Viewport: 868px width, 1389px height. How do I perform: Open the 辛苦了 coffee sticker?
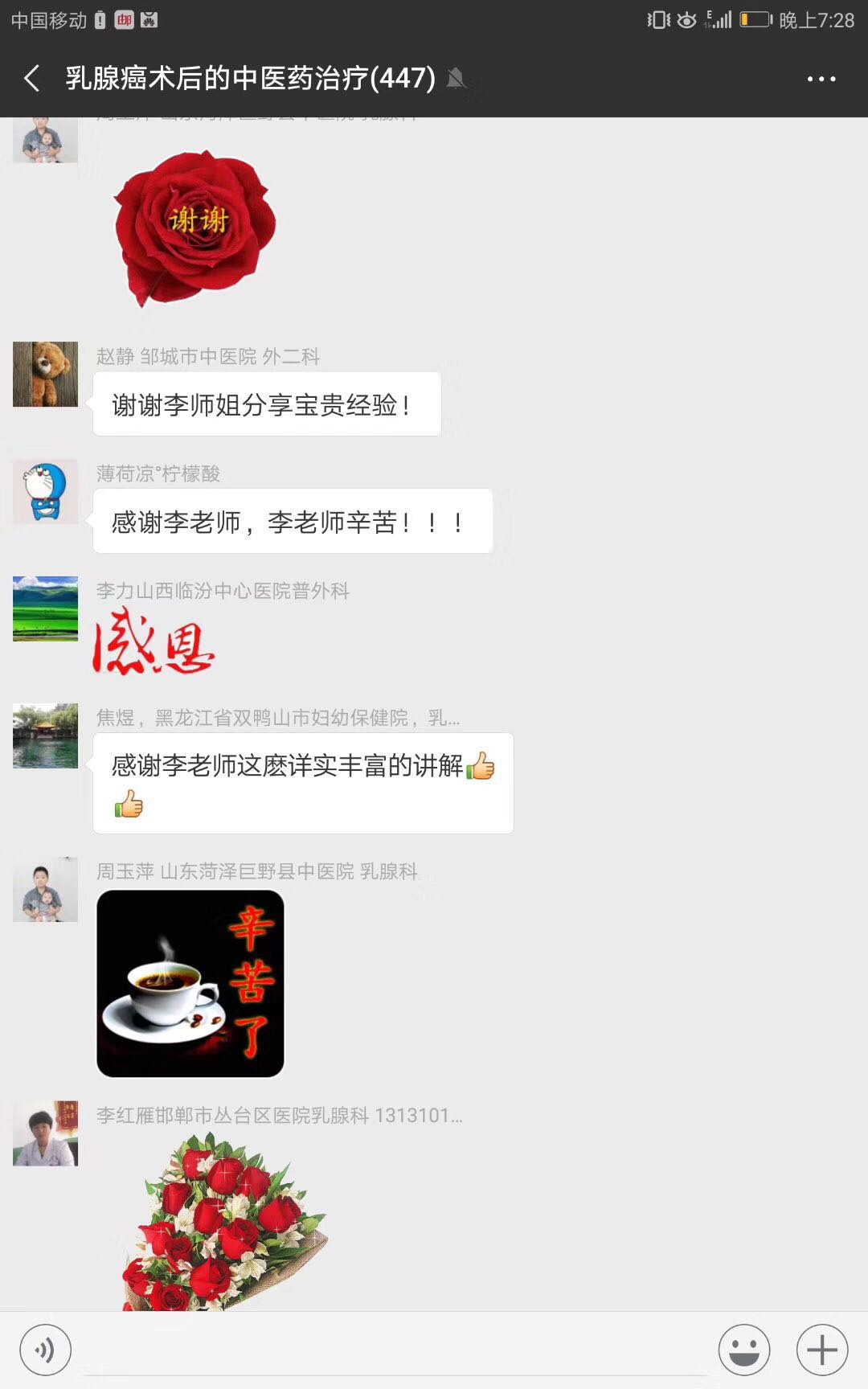click(x=190, y=983)
